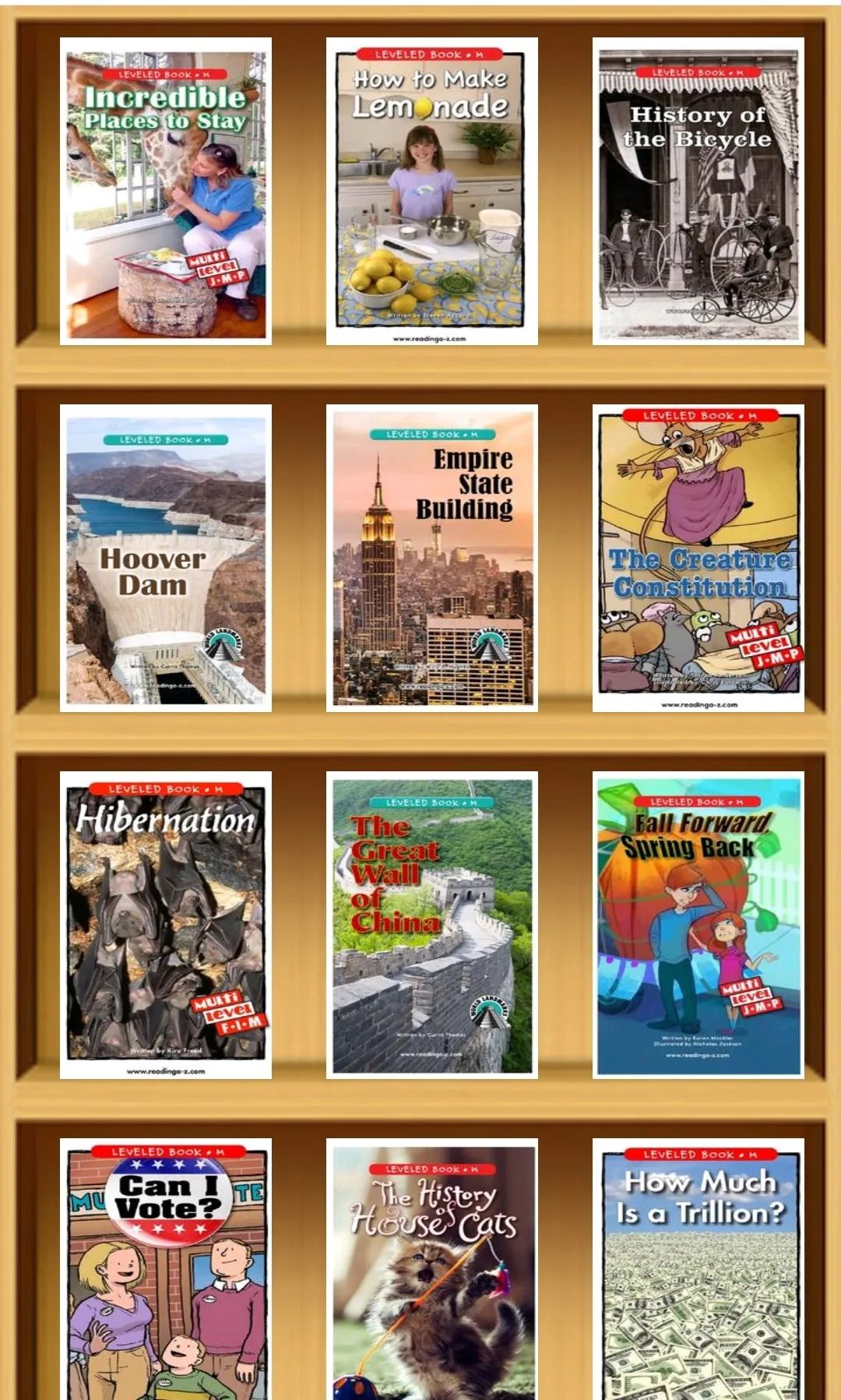The height and width of the screenshot is (1400, 841).
Task: Open the Hoover Dam book
Action: [166, 558]
